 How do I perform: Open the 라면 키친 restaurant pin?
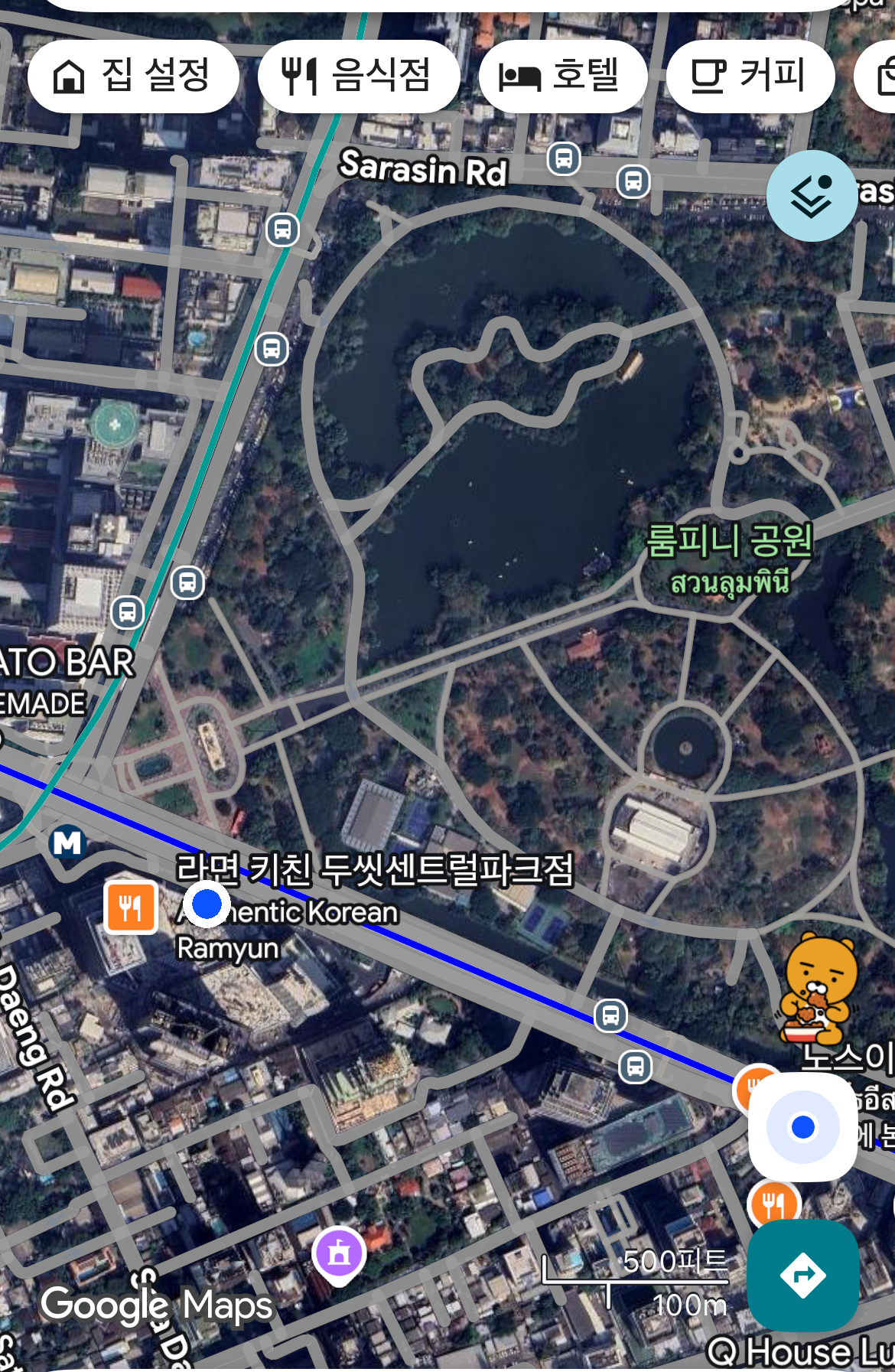coord(131,908)
